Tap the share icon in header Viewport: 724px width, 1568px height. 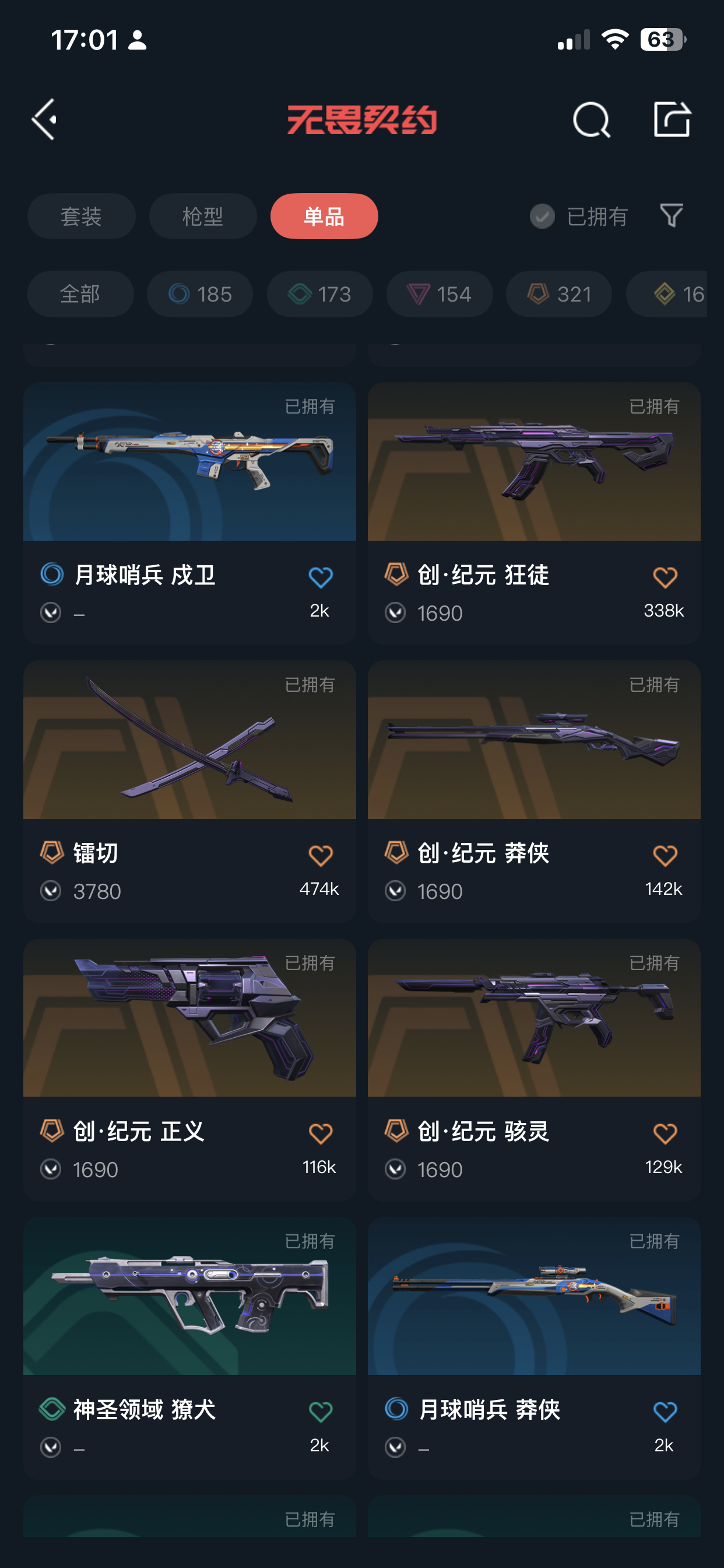tap(672, 118)
